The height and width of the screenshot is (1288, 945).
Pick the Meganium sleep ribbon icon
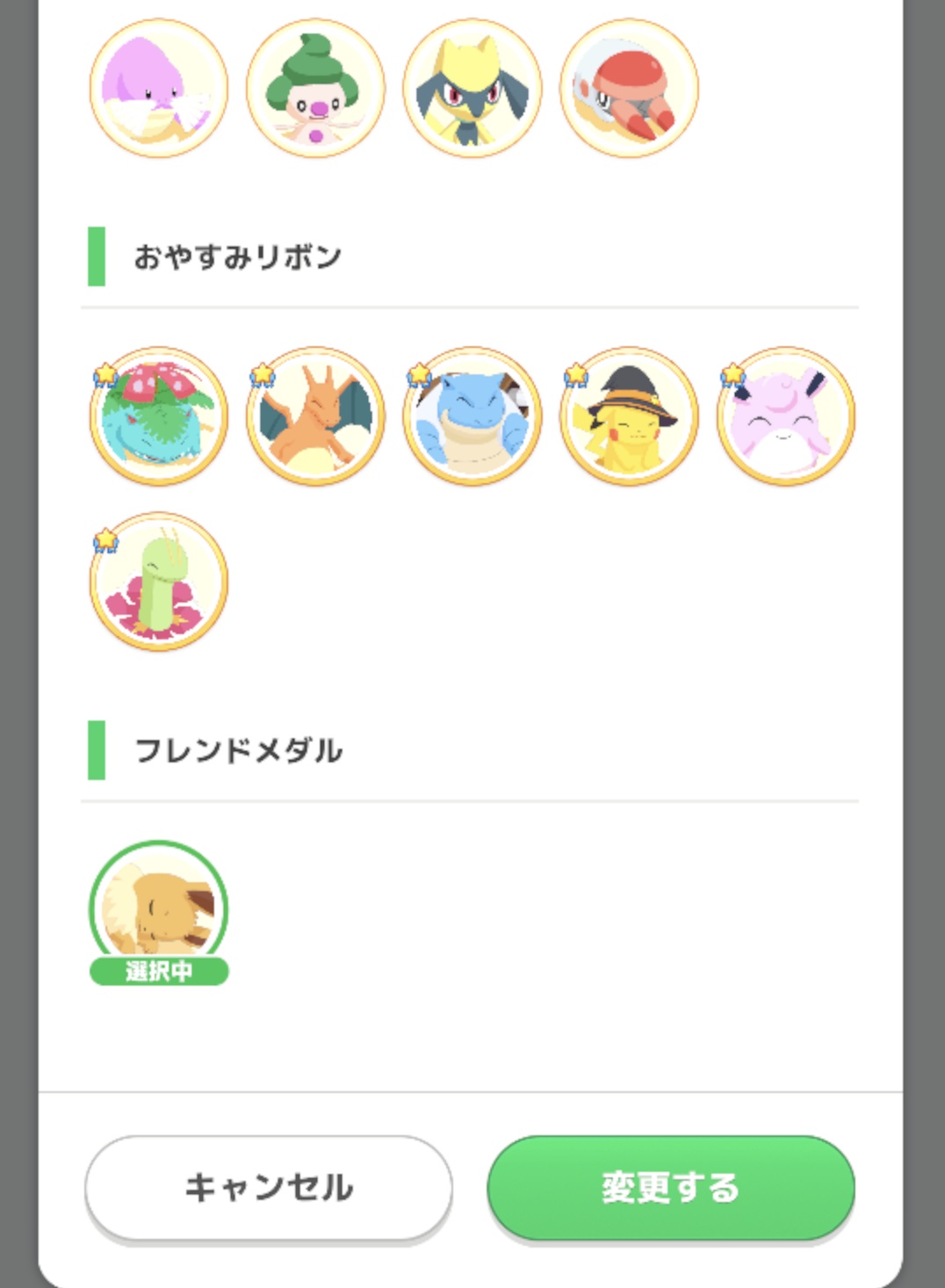159,582
